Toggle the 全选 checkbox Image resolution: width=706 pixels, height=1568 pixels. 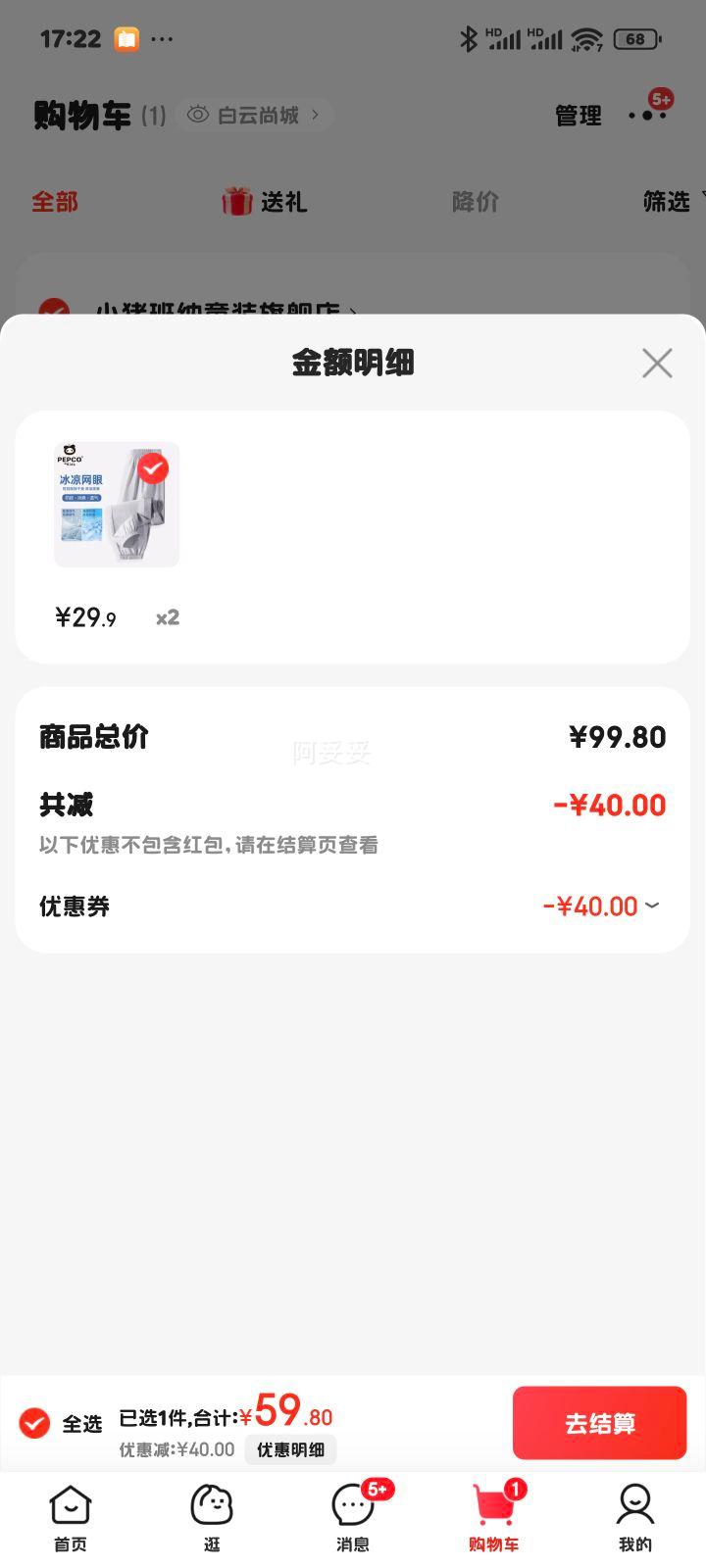(34, 1423)
